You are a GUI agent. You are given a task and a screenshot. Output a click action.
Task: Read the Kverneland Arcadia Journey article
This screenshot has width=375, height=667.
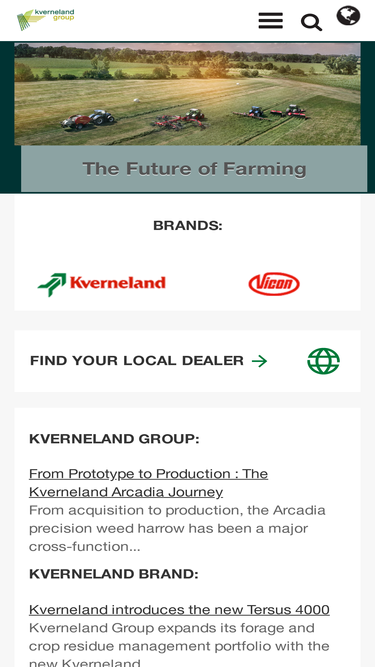[148, 482]
